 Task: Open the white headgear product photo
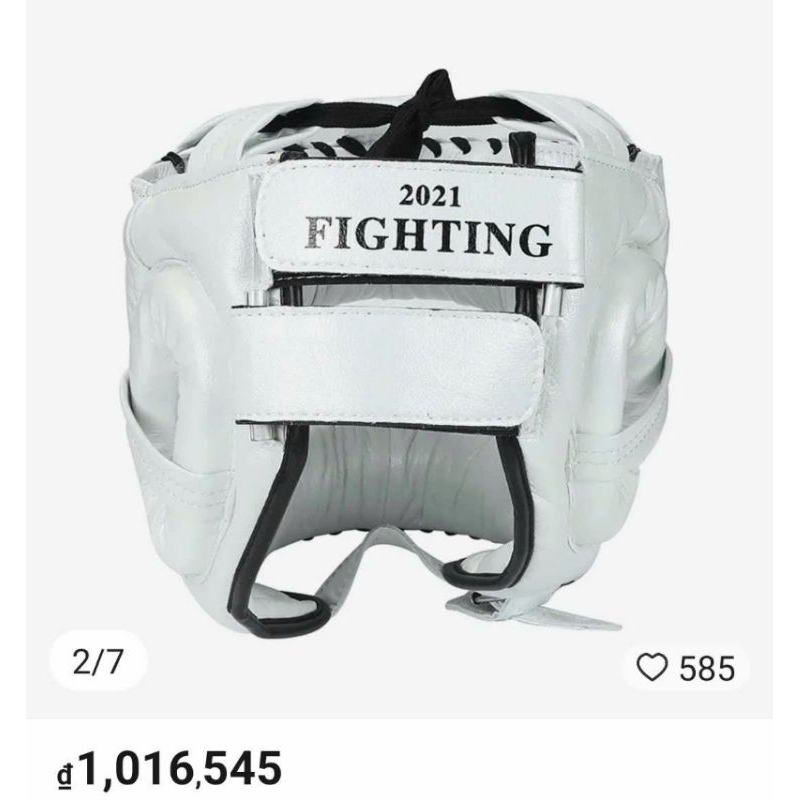pyautogui.click(x=400, y=350)
